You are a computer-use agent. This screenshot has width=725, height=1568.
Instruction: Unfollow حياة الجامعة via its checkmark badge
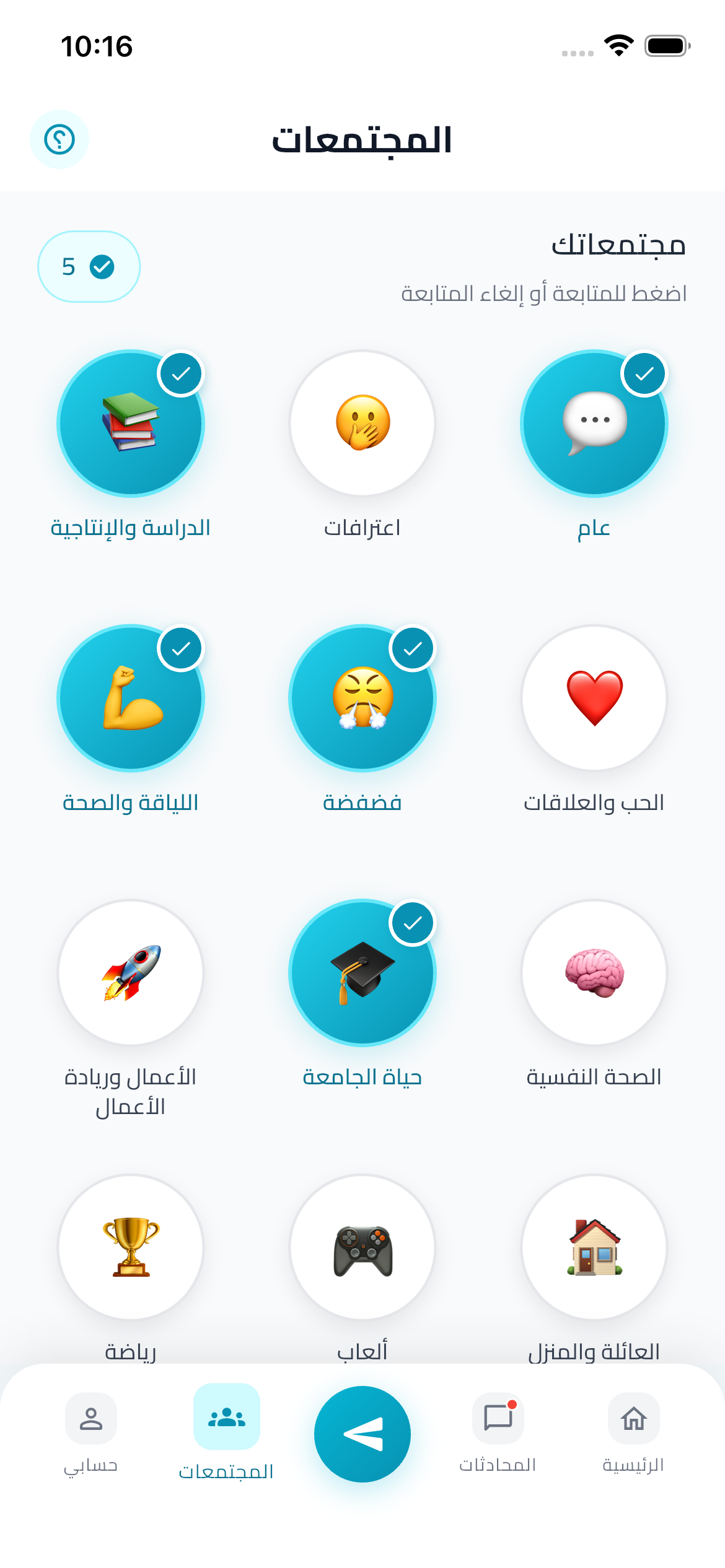[x=412, y=924]
